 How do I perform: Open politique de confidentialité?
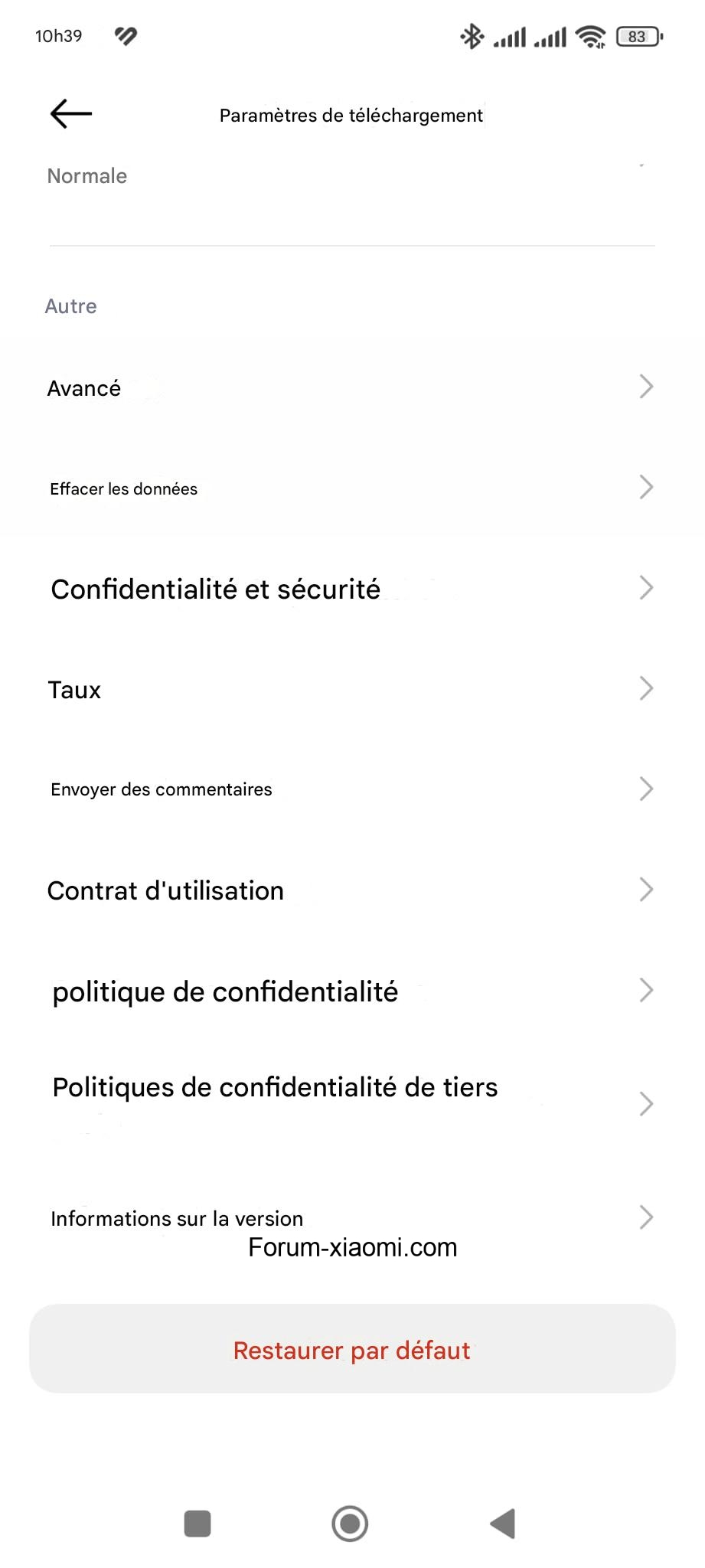[x=351, y=991]
